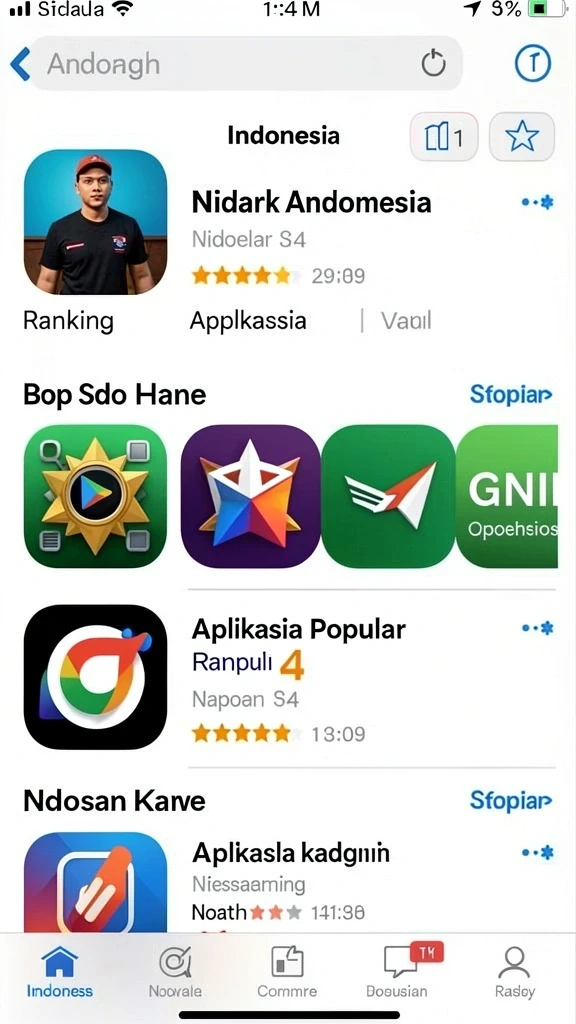
Task: Open more options for Nidark Andomesia
Action: (537, 202)
